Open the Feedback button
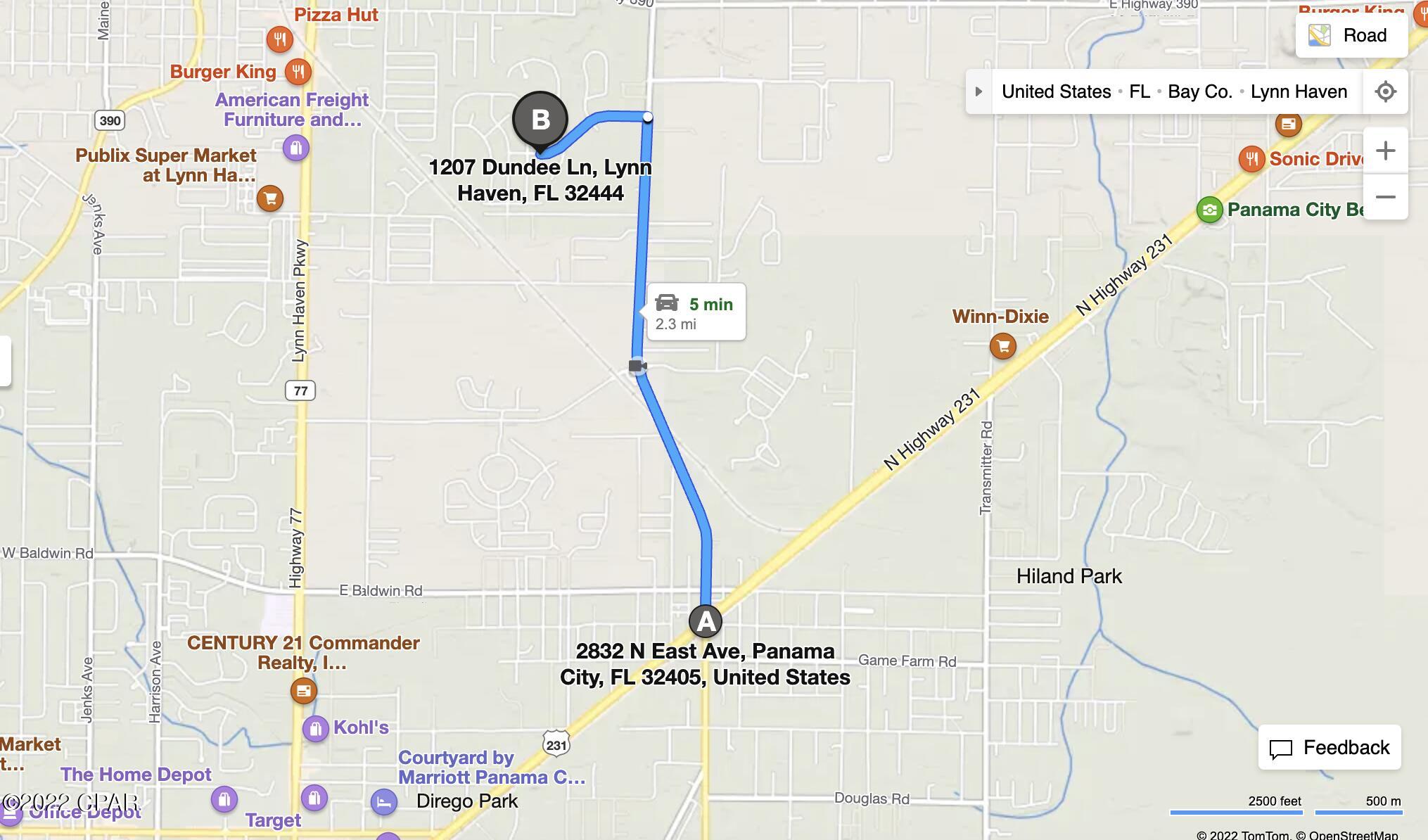 click(1330, 747)
